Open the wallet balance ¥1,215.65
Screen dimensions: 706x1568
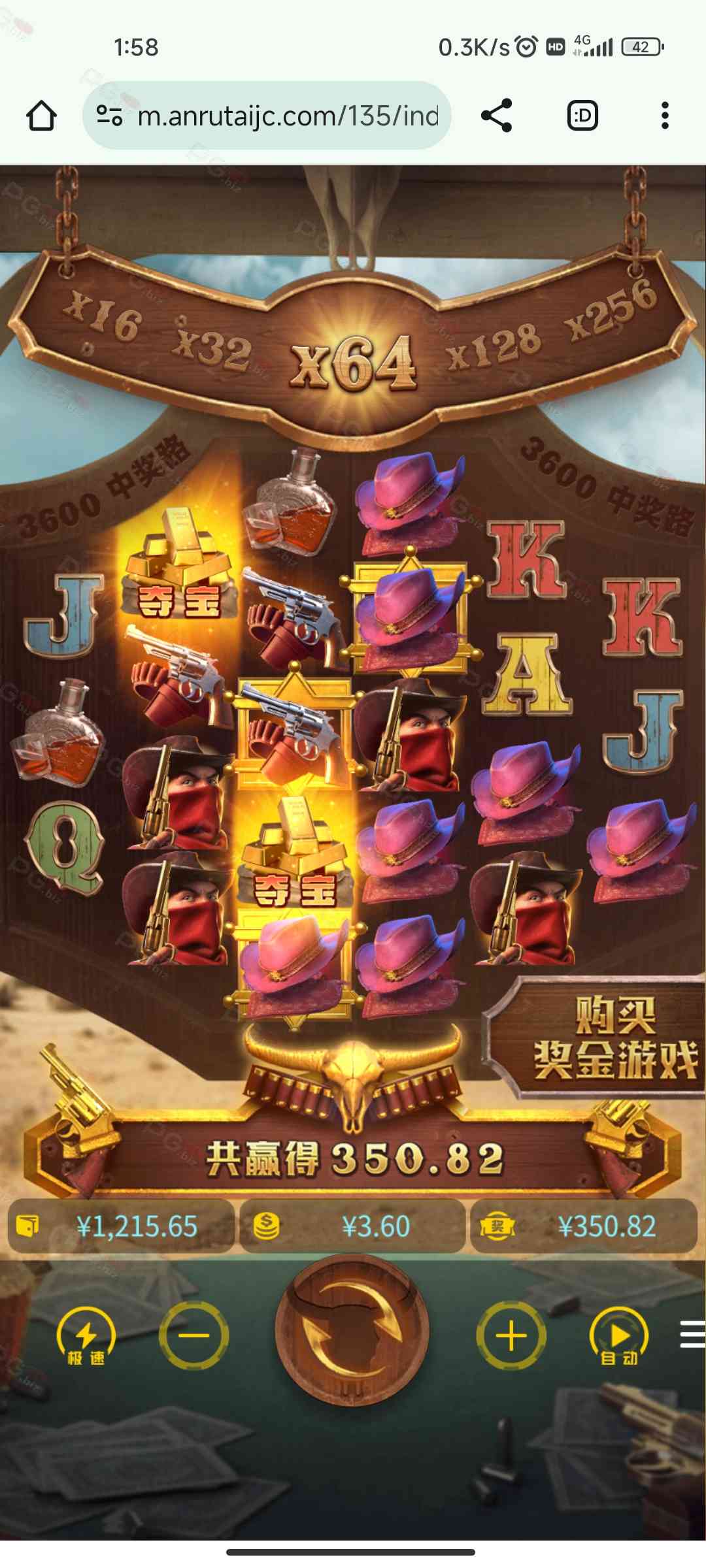pyautogui.click(x=122, y=1227)
